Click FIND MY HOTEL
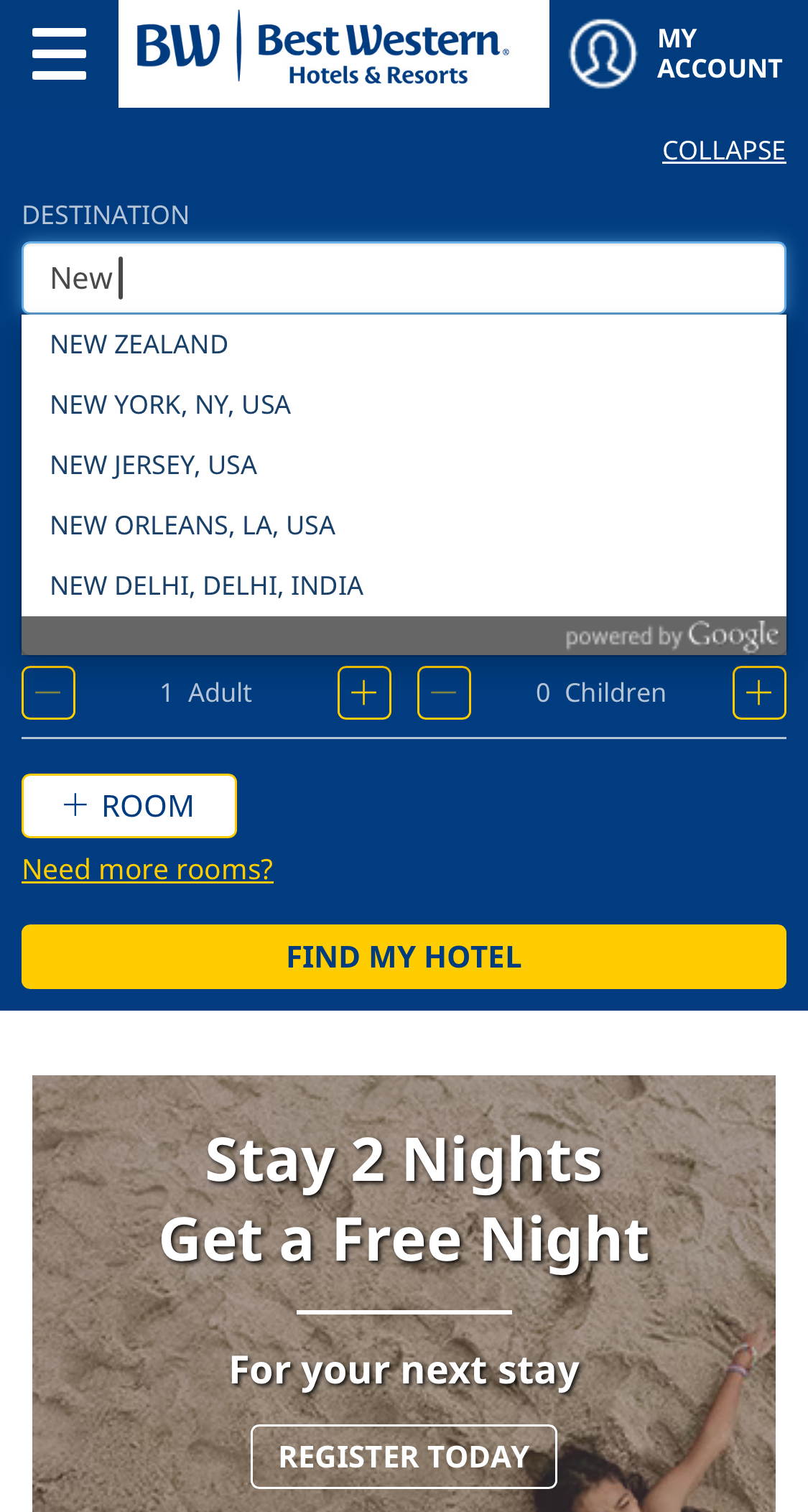 pos(404,955)
